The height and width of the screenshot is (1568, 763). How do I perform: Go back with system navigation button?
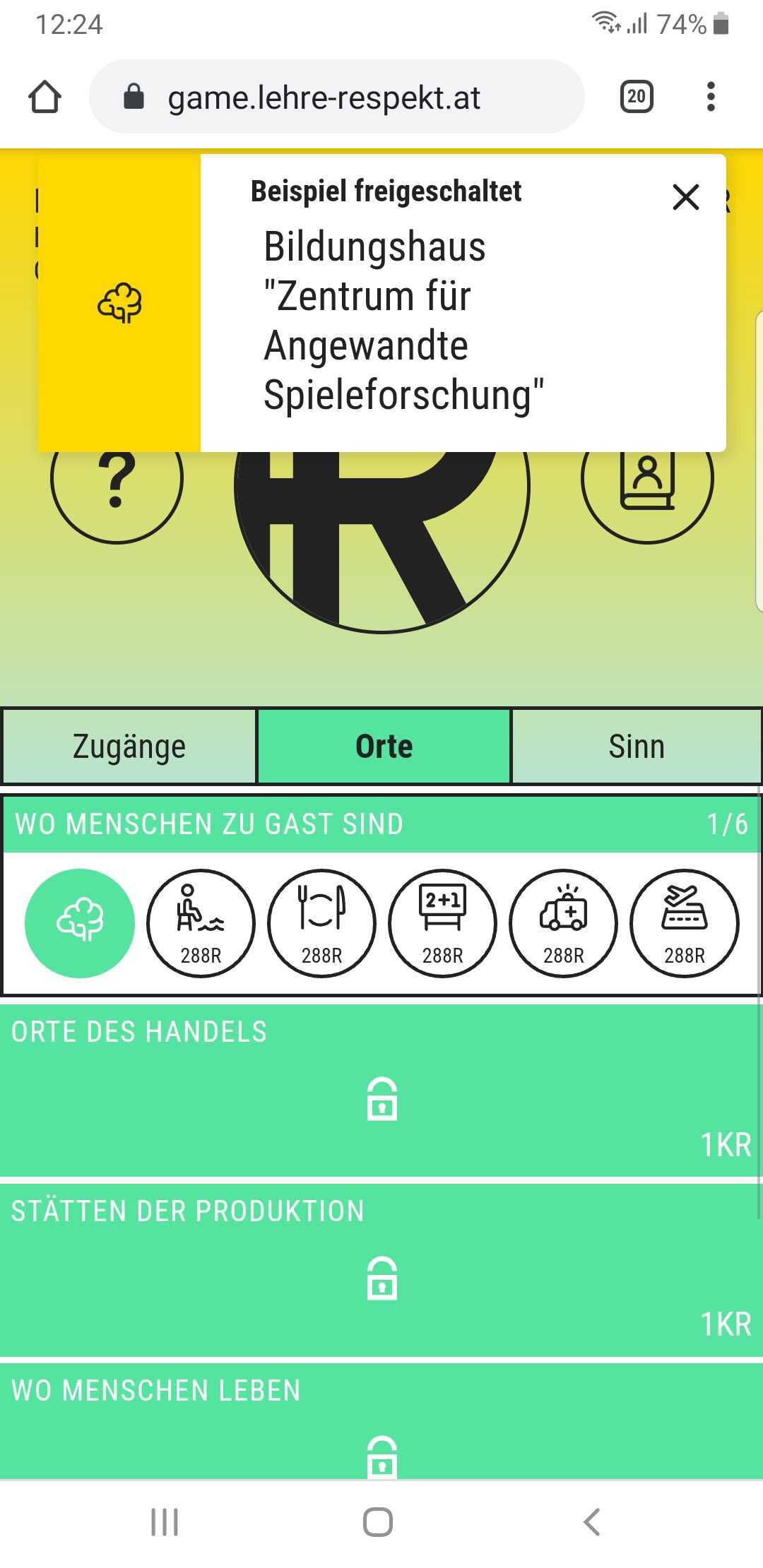(x=592, y=1521)
